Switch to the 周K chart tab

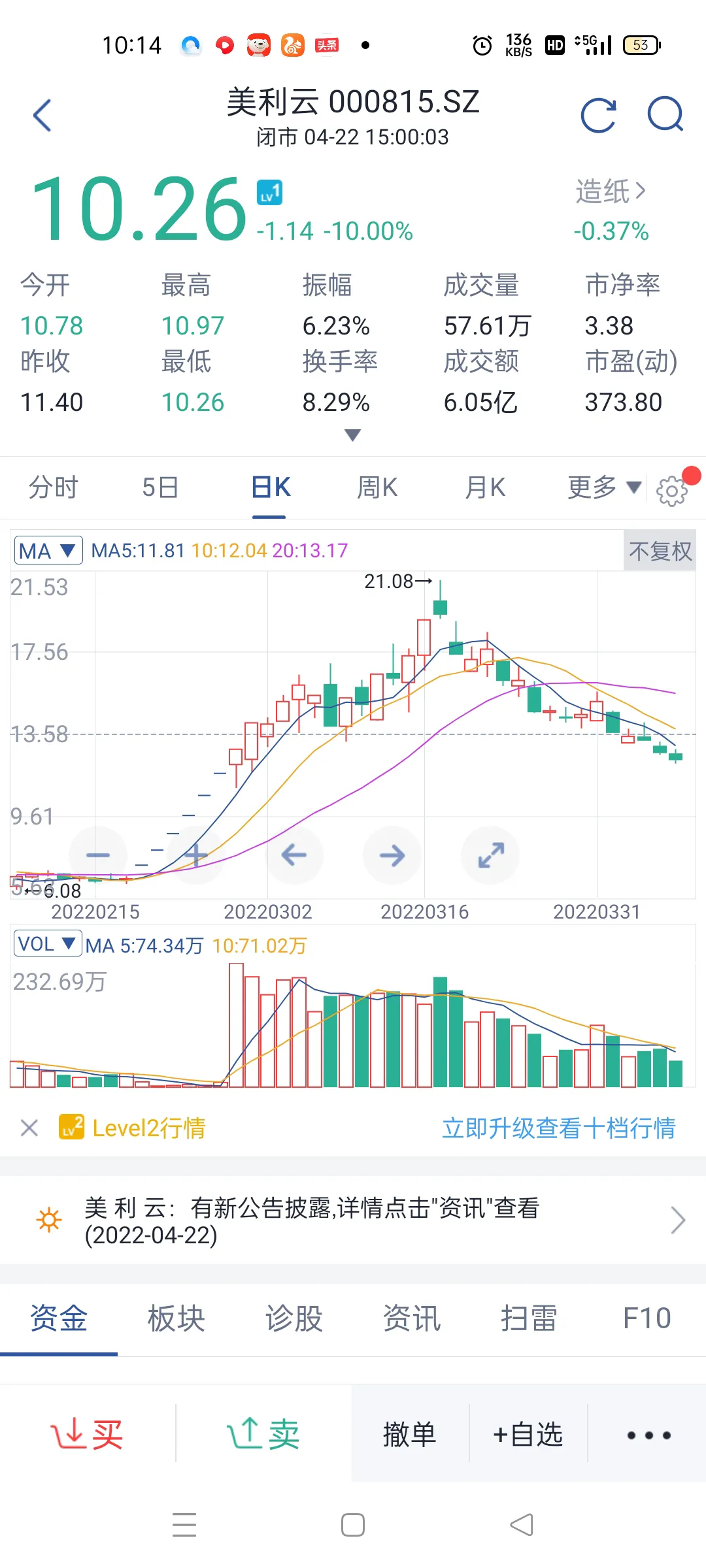[377, 487]
